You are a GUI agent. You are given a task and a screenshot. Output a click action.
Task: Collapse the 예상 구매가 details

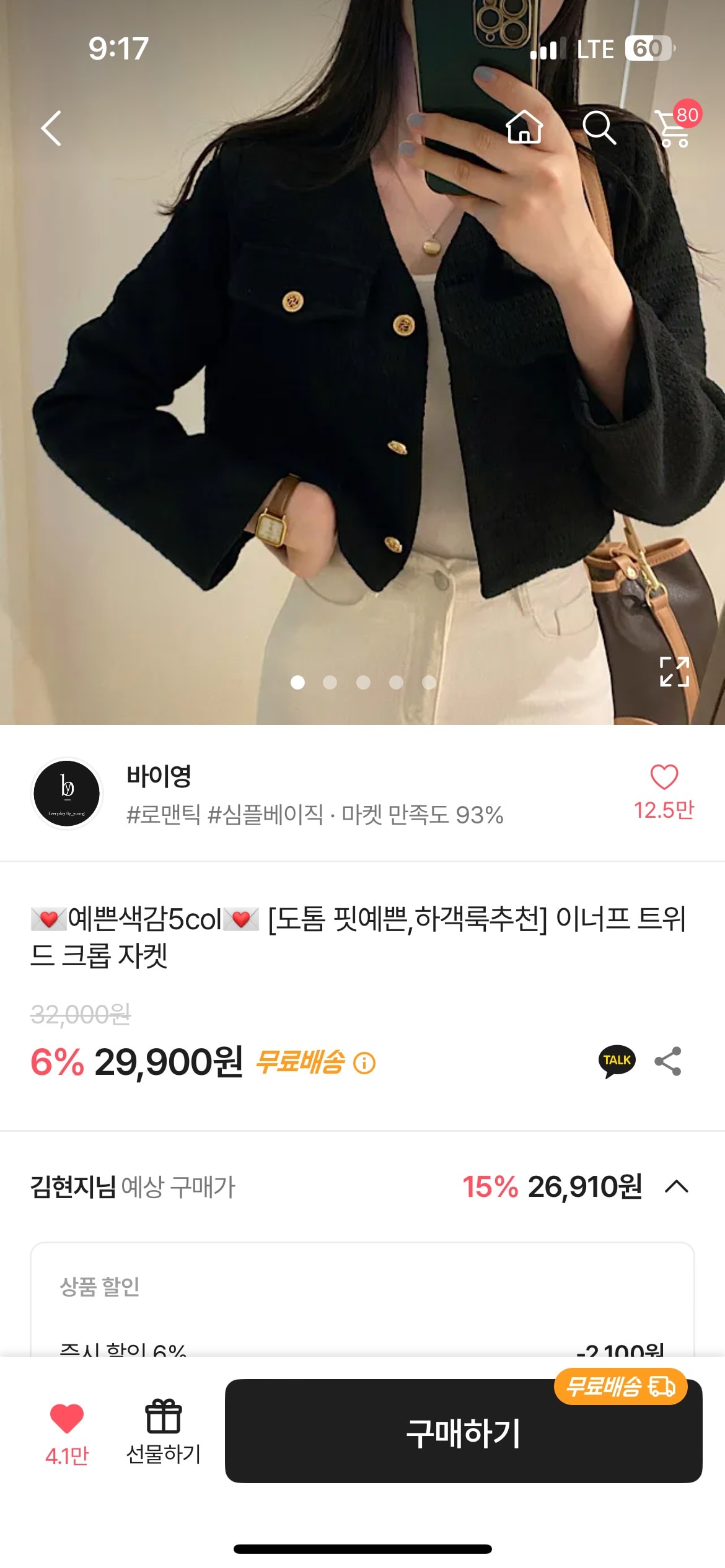click(x=677, y=1186)
